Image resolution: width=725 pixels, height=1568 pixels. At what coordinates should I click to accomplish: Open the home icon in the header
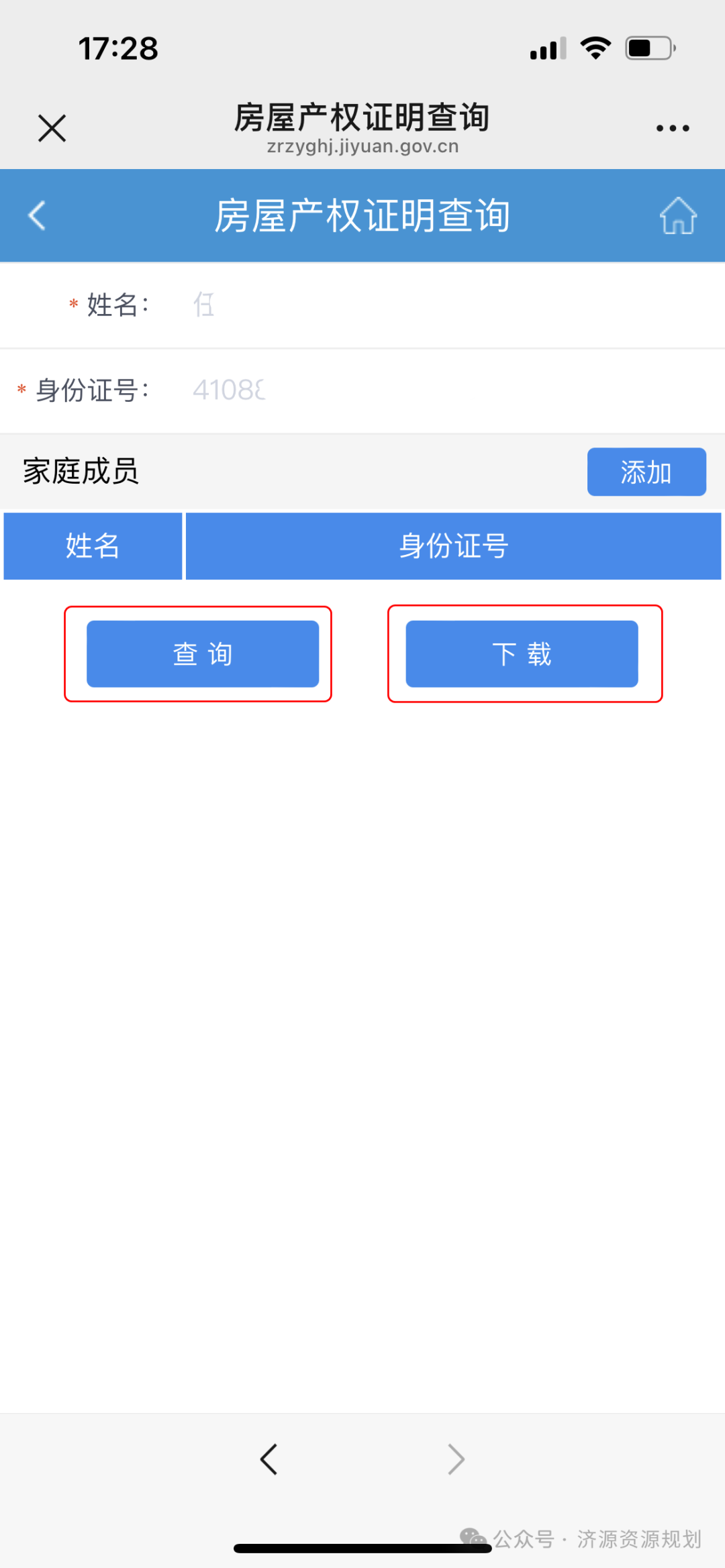point(678,215)
